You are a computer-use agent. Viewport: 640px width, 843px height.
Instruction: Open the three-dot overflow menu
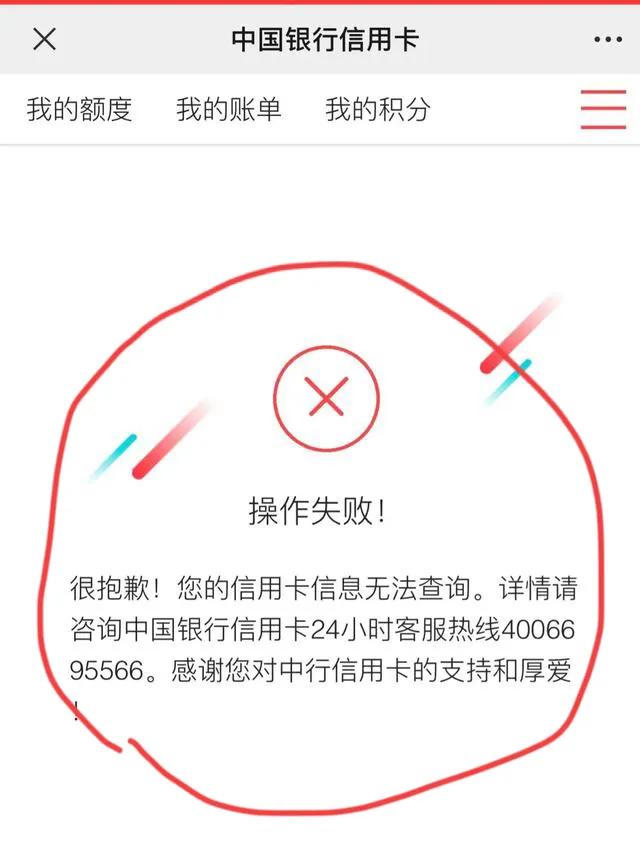pos(607,39)
